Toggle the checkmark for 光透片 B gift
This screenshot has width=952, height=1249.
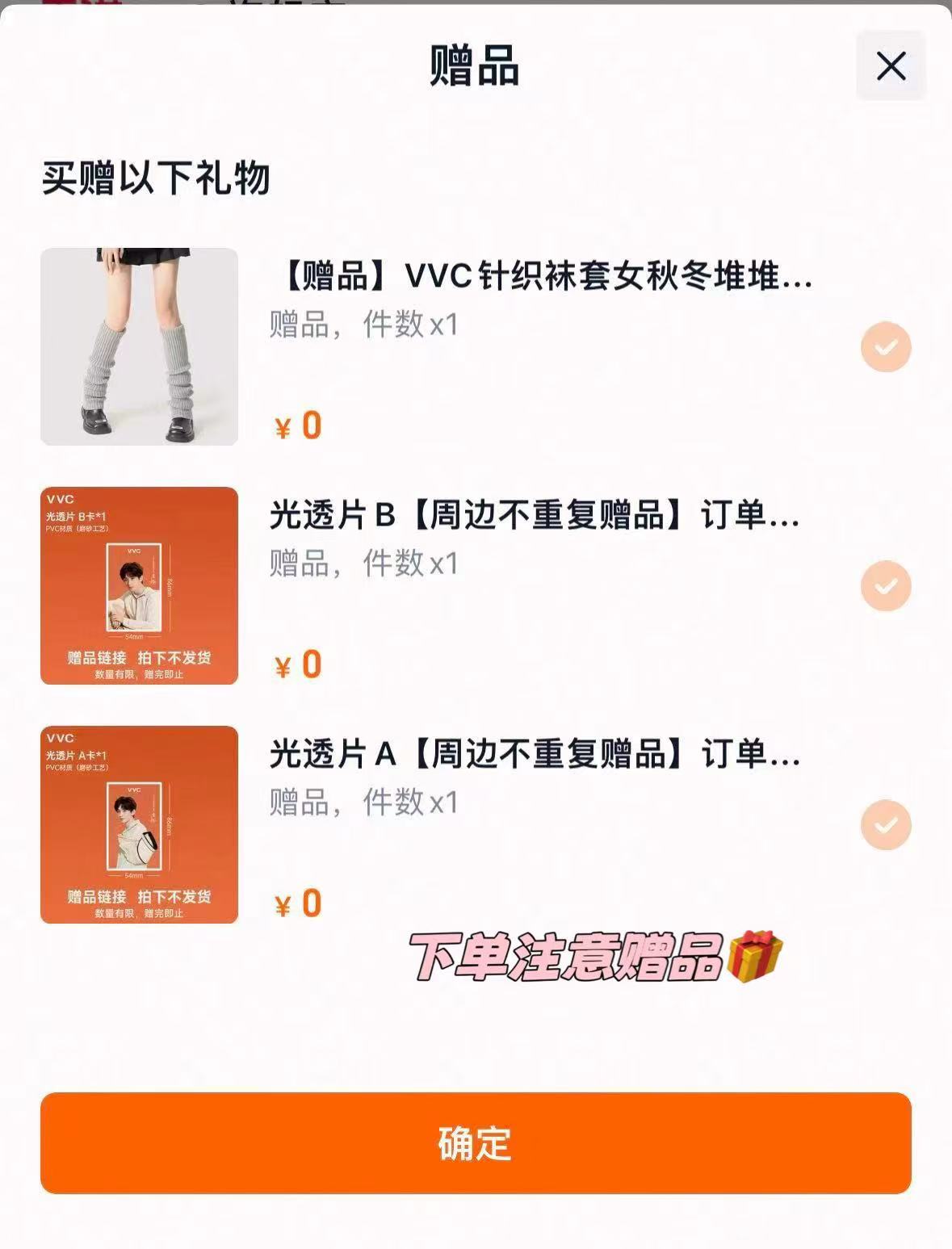click(886, 586)
